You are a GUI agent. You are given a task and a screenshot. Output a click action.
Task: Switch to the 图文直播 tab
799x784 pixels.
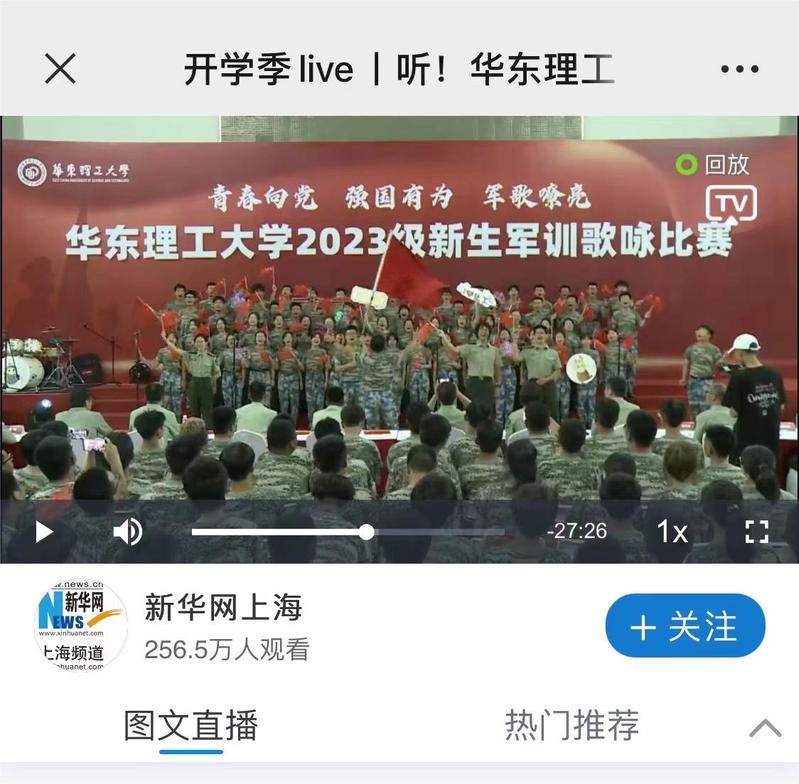[x=191, y=726]
